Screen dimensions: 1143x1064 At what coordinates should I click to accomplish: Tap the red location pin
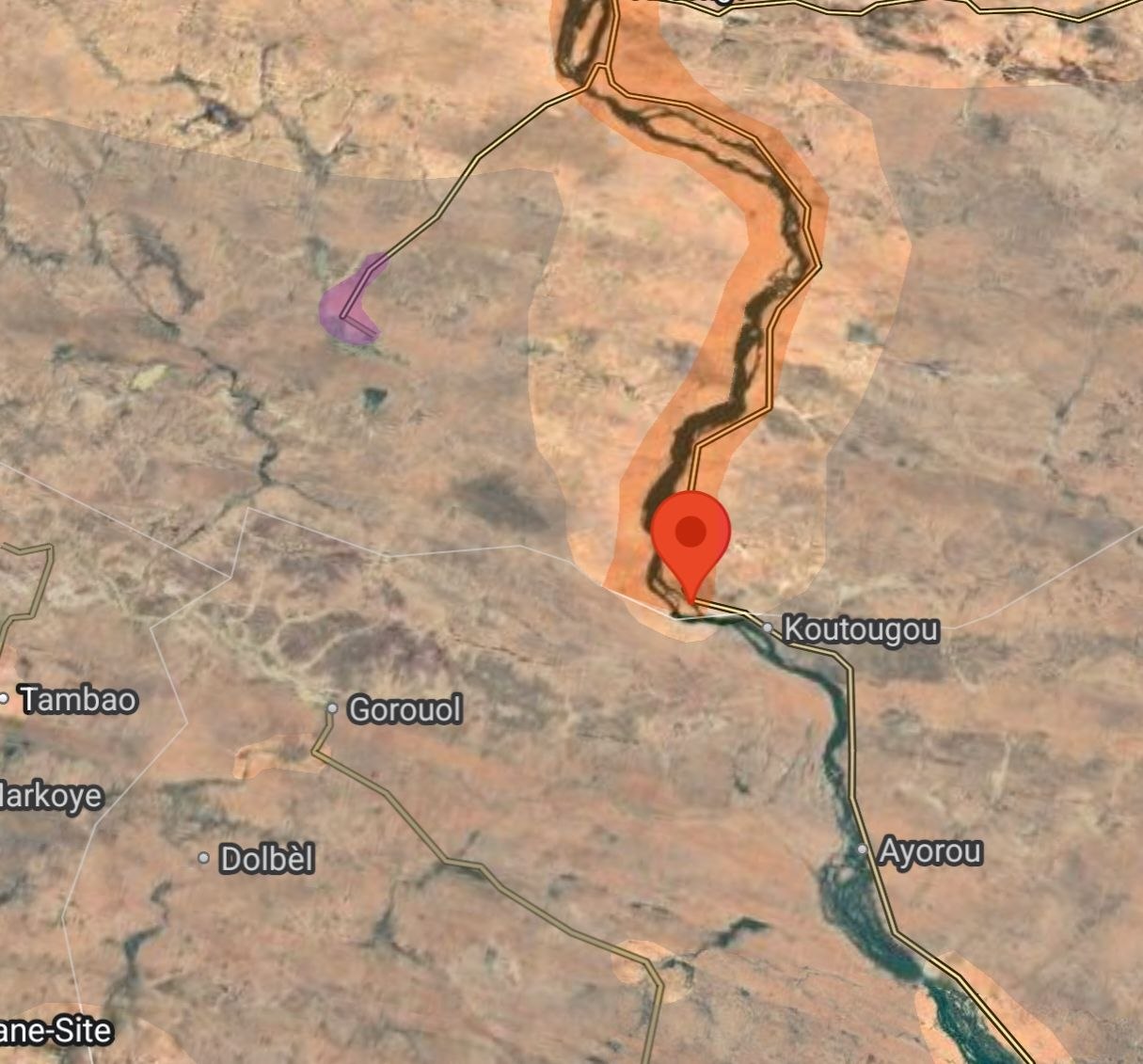coord(691,537)
